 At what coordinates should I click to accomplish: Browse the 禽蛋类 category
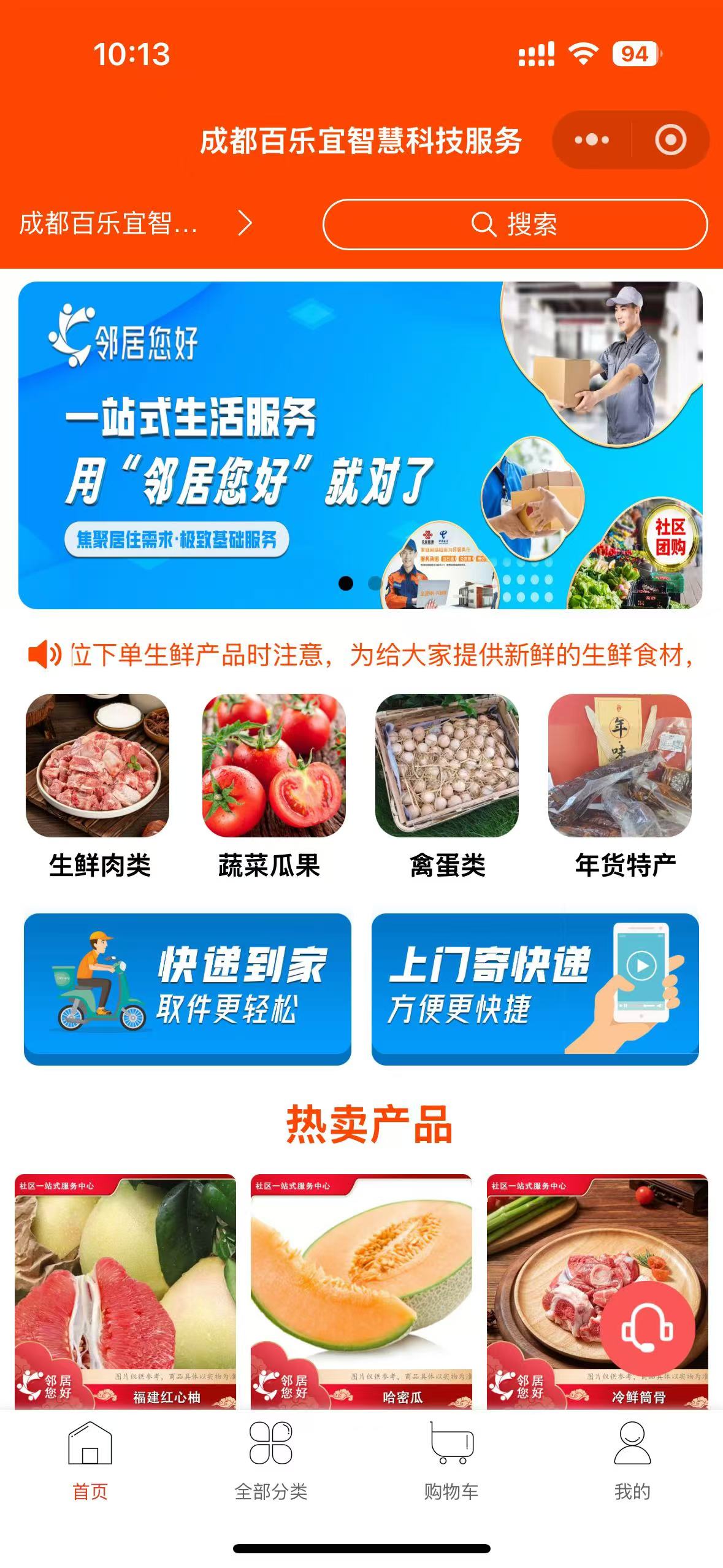click(x=447, y=785)
